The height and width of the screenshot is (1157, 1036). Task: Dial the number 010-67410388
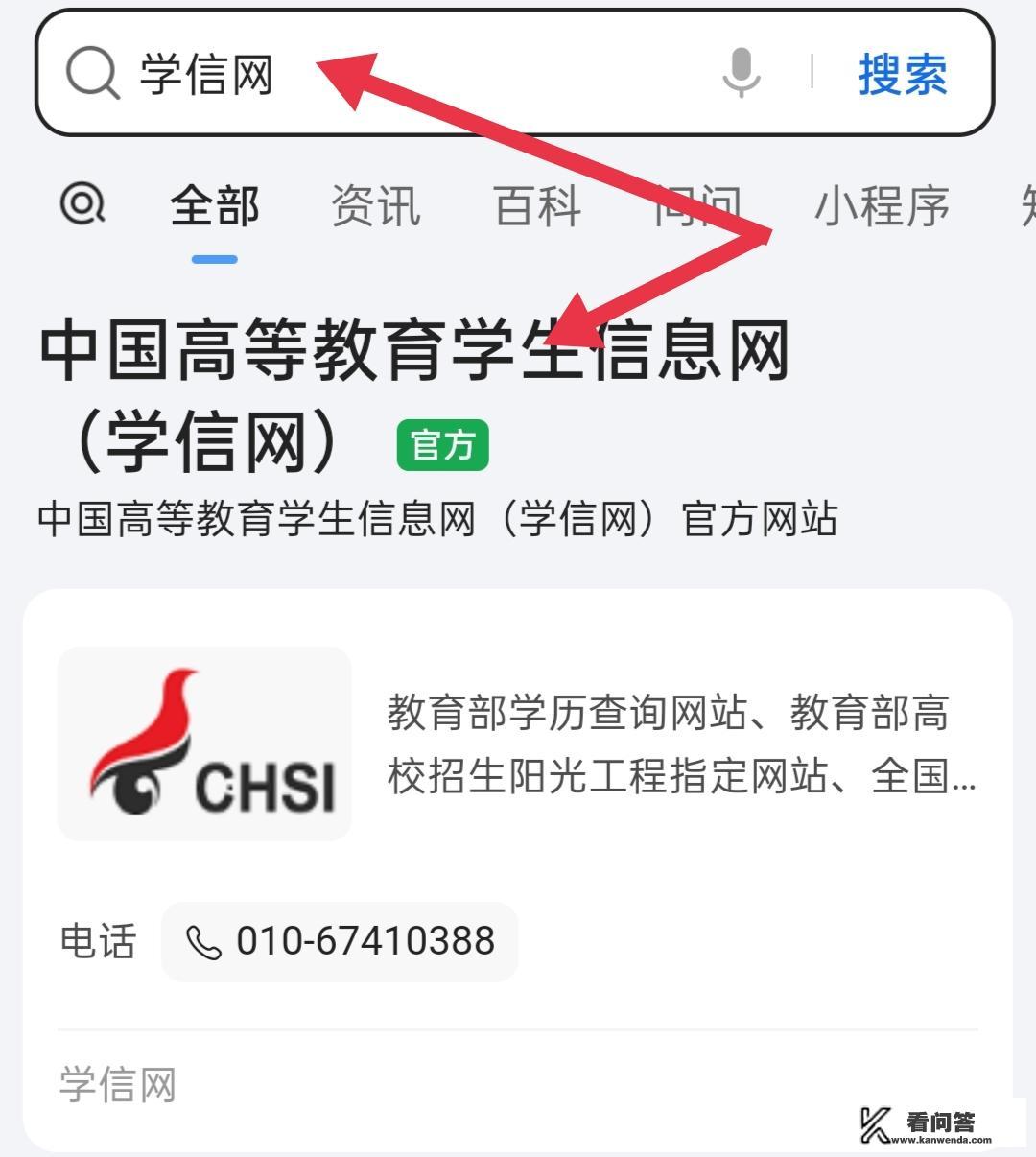365,942
